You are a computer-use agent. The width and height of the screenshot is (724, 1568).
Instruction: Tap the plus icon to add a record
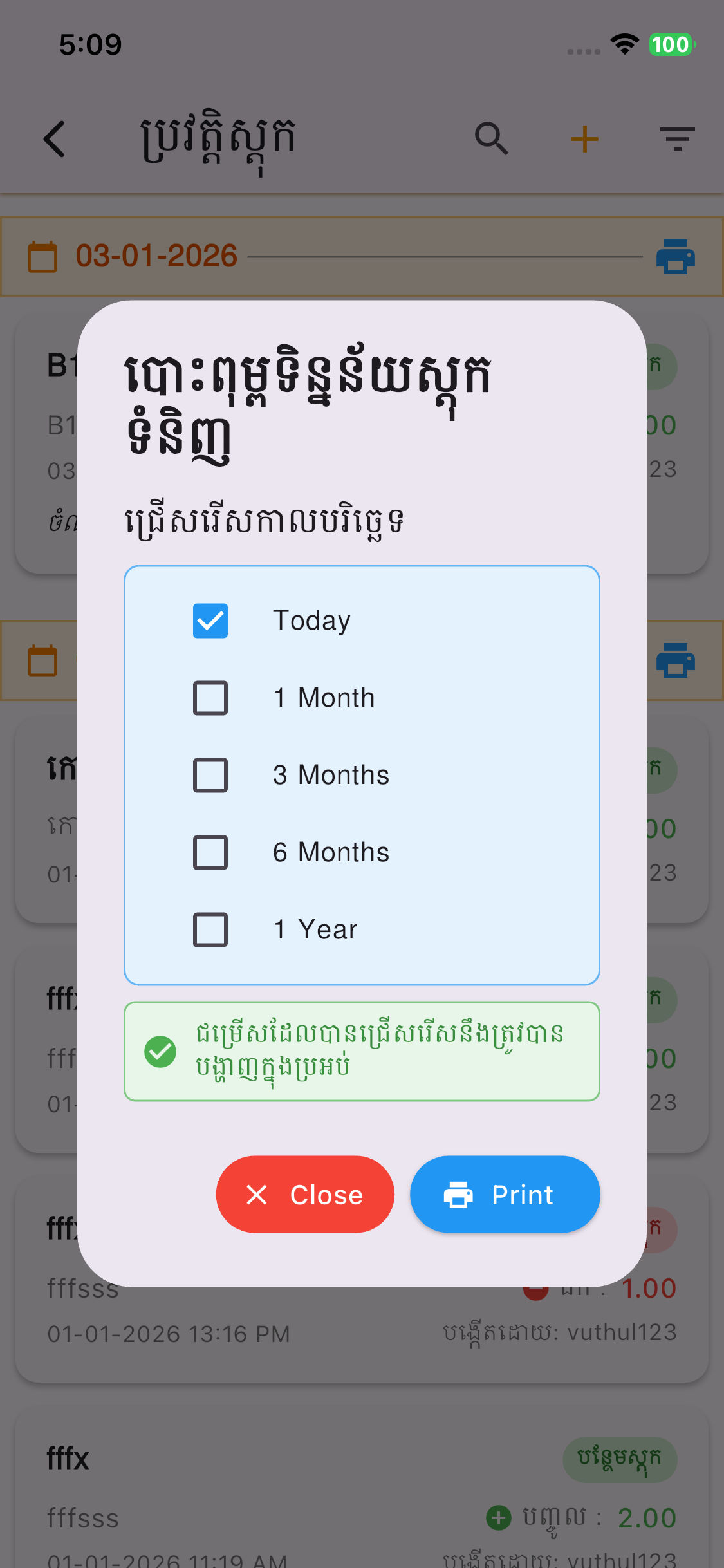[584, 139]
